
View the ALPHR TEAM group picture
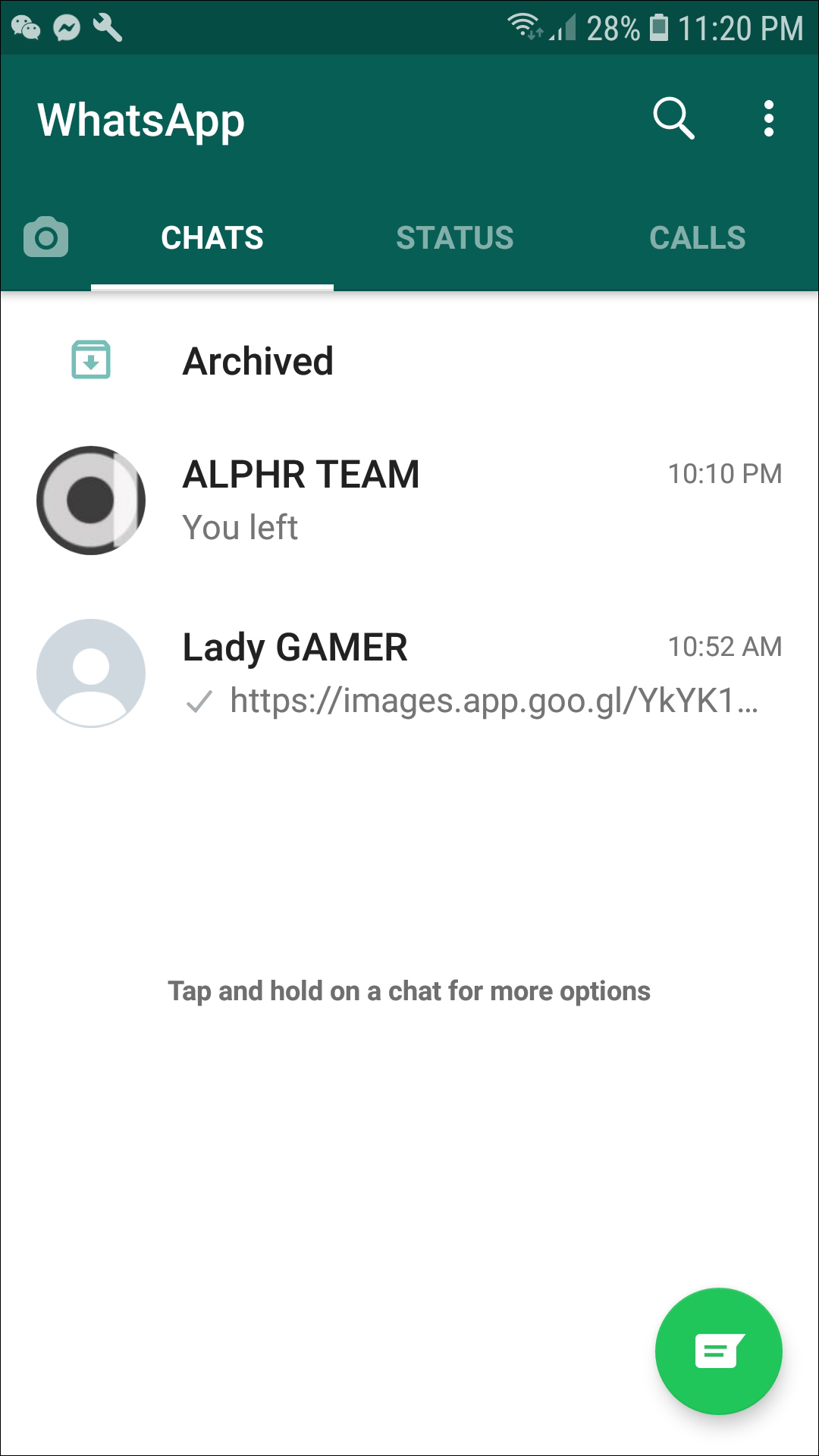(x=91, y=500)
